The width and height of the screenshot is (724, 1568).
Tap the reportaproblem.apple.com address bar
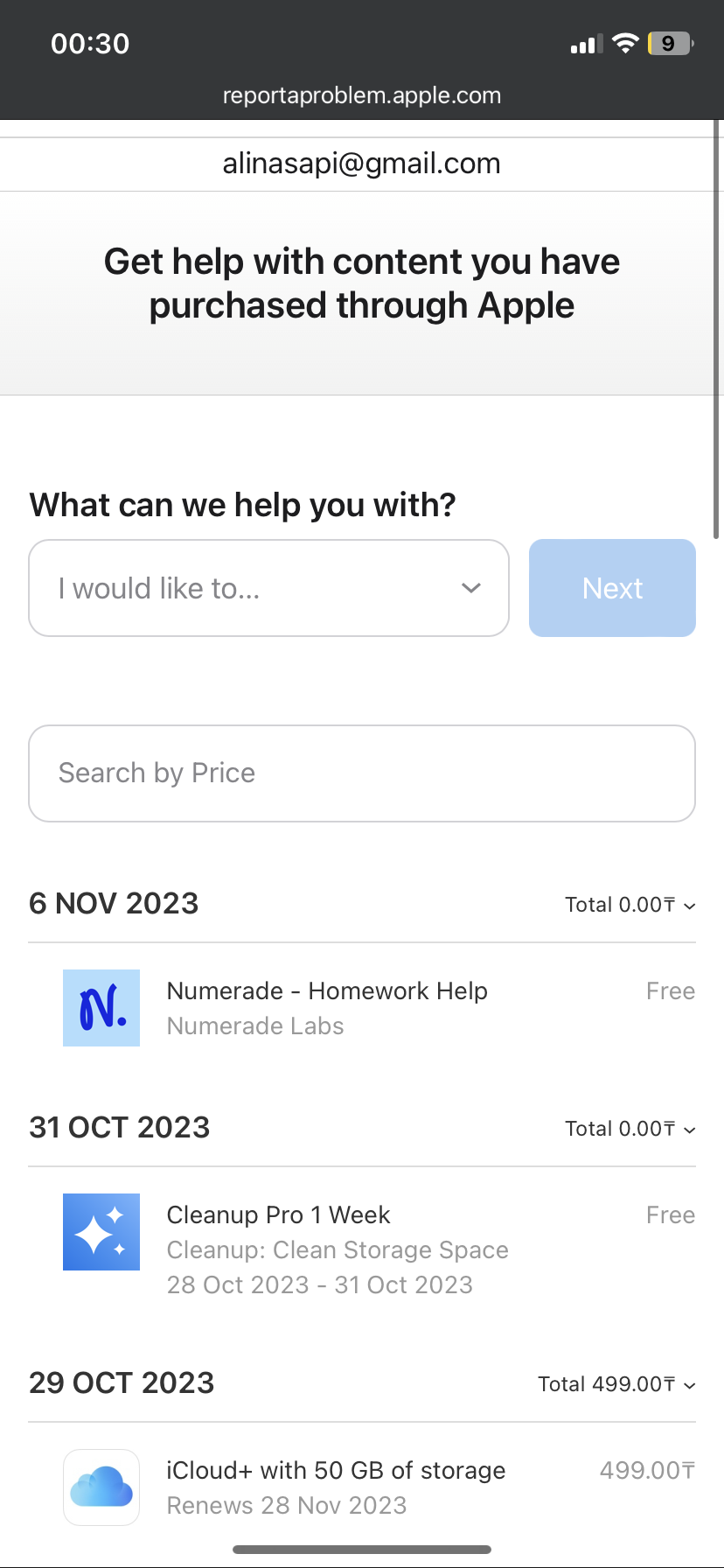pos(361,95)
